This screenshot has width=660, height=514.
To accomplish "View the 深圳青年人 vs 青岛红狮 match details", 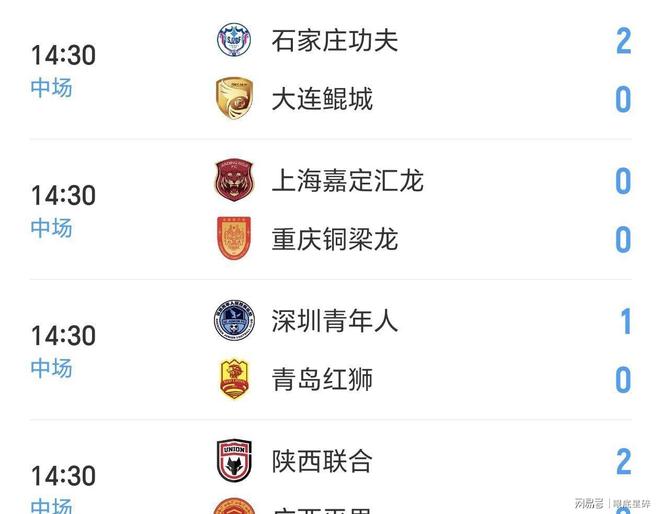I will click(x=330, y=350).
